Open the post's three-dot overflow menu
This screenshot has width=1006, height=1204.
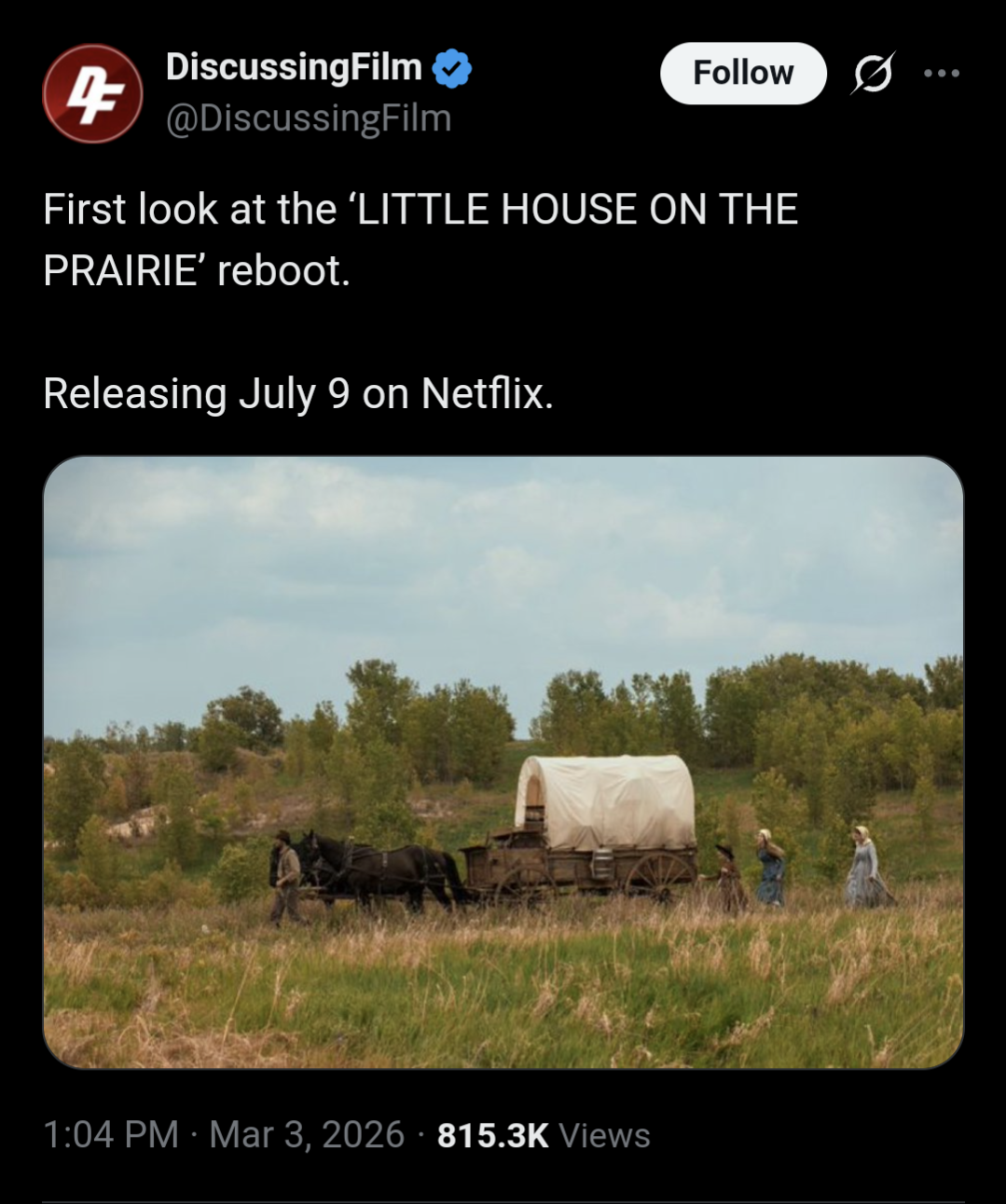pos(941,74)
